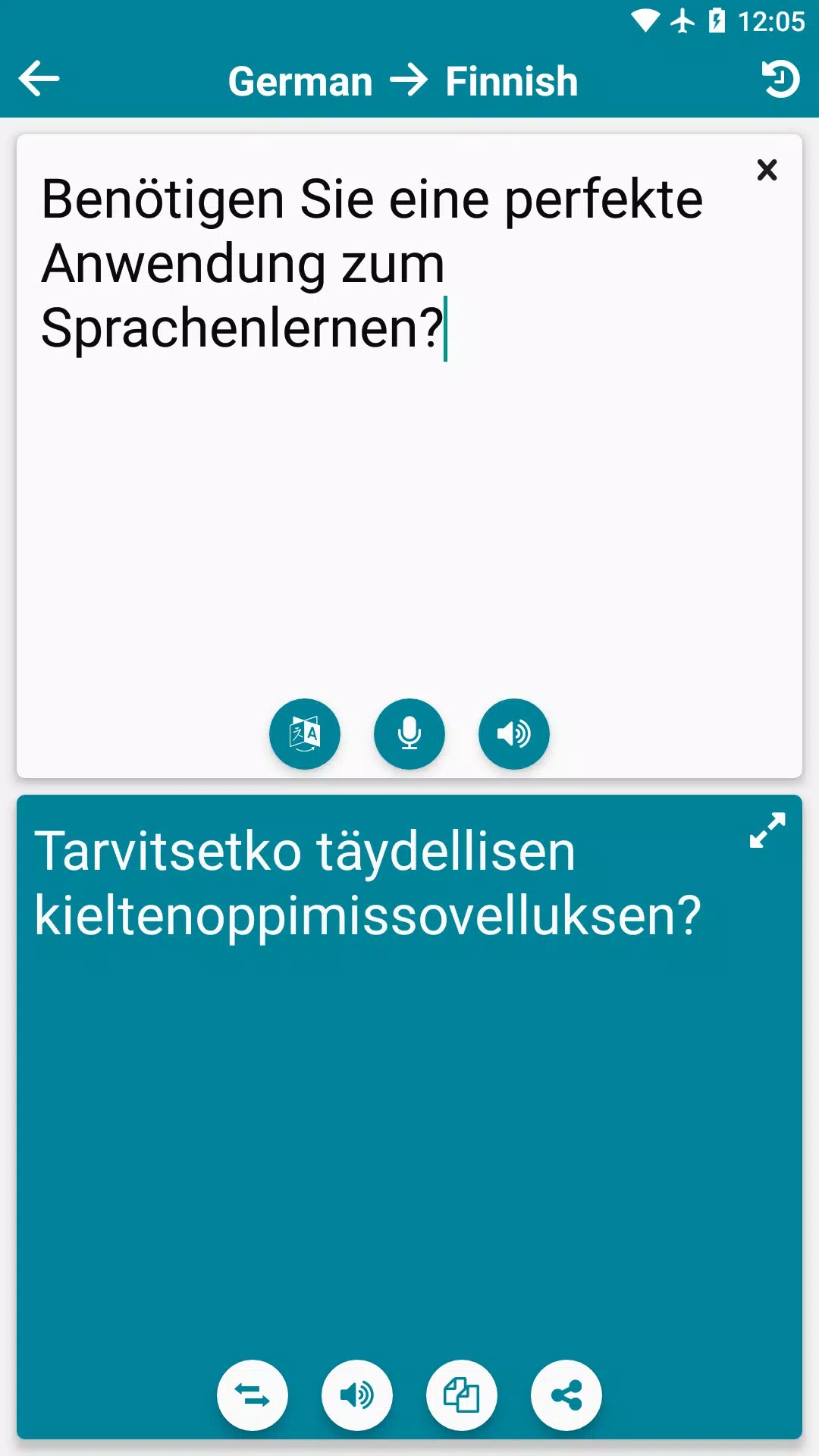Go back using the top-left arrow

pyautogui.click(x=39, y=79)
